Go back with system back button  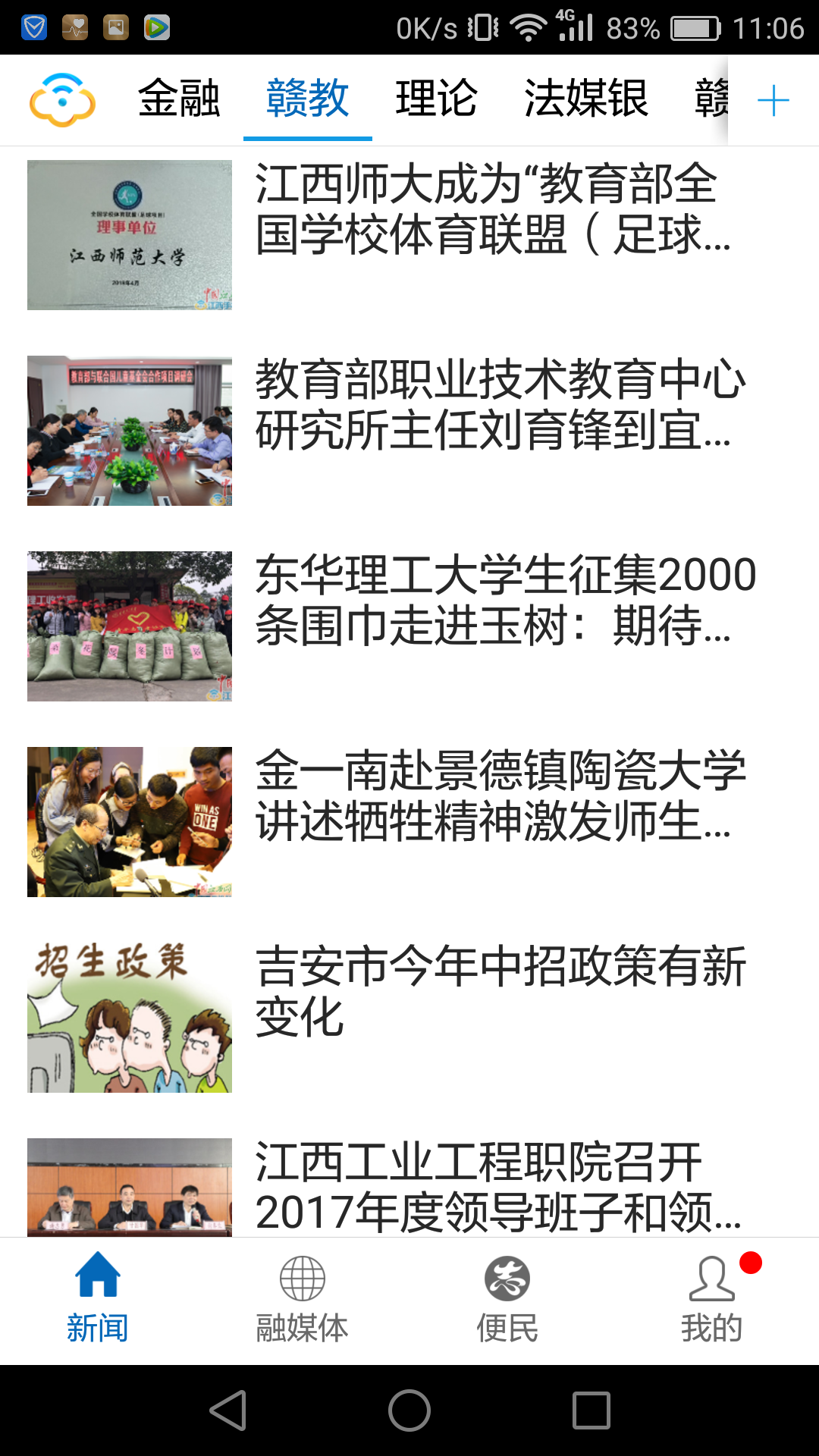(x=227, y=1410)
